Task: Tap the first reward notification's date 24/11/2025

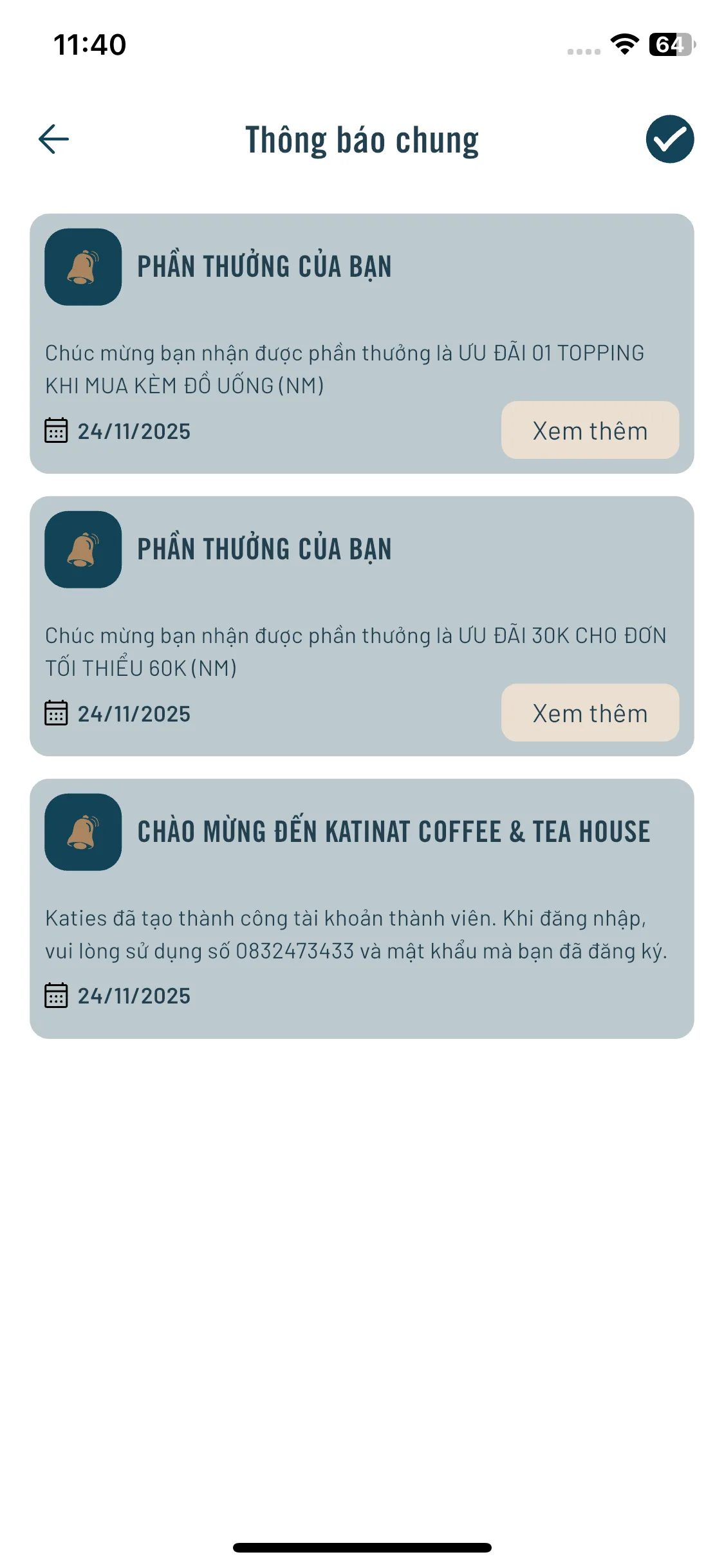Action: [133, 431]
